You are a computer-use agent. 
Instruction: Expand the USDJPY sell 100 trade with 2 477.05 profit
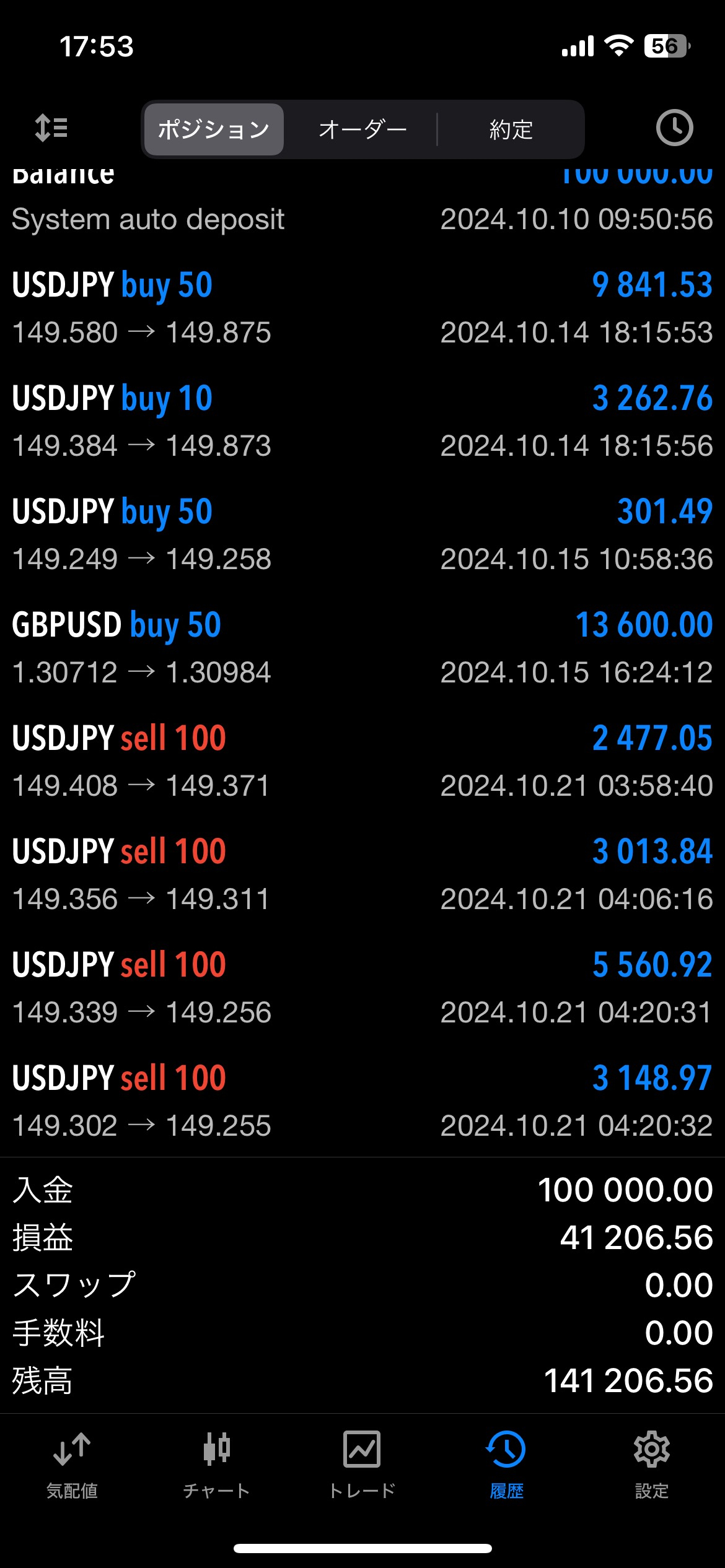(362, 761)
